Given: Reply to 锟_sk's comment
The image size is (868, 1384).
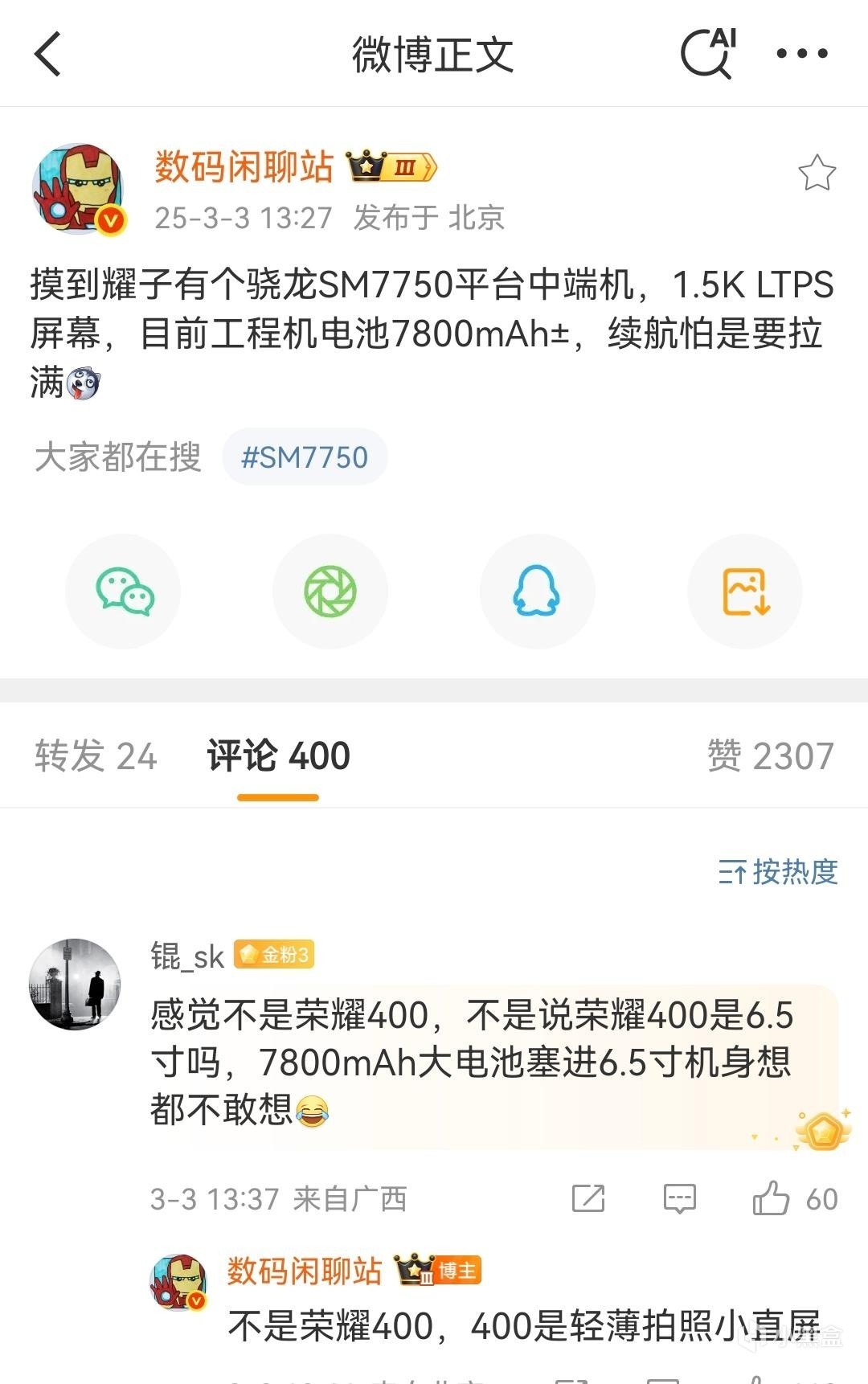Looking at the screenshot, I should (679, 1198).
